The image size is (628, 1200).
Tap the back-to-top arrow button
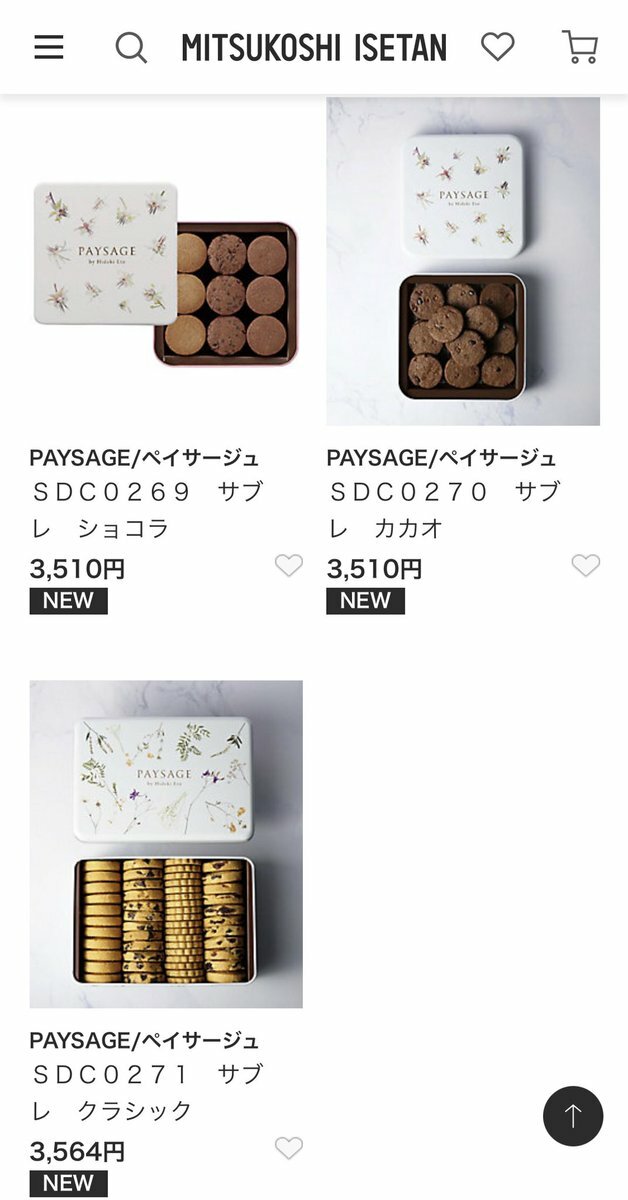(x=573, y=1116)
